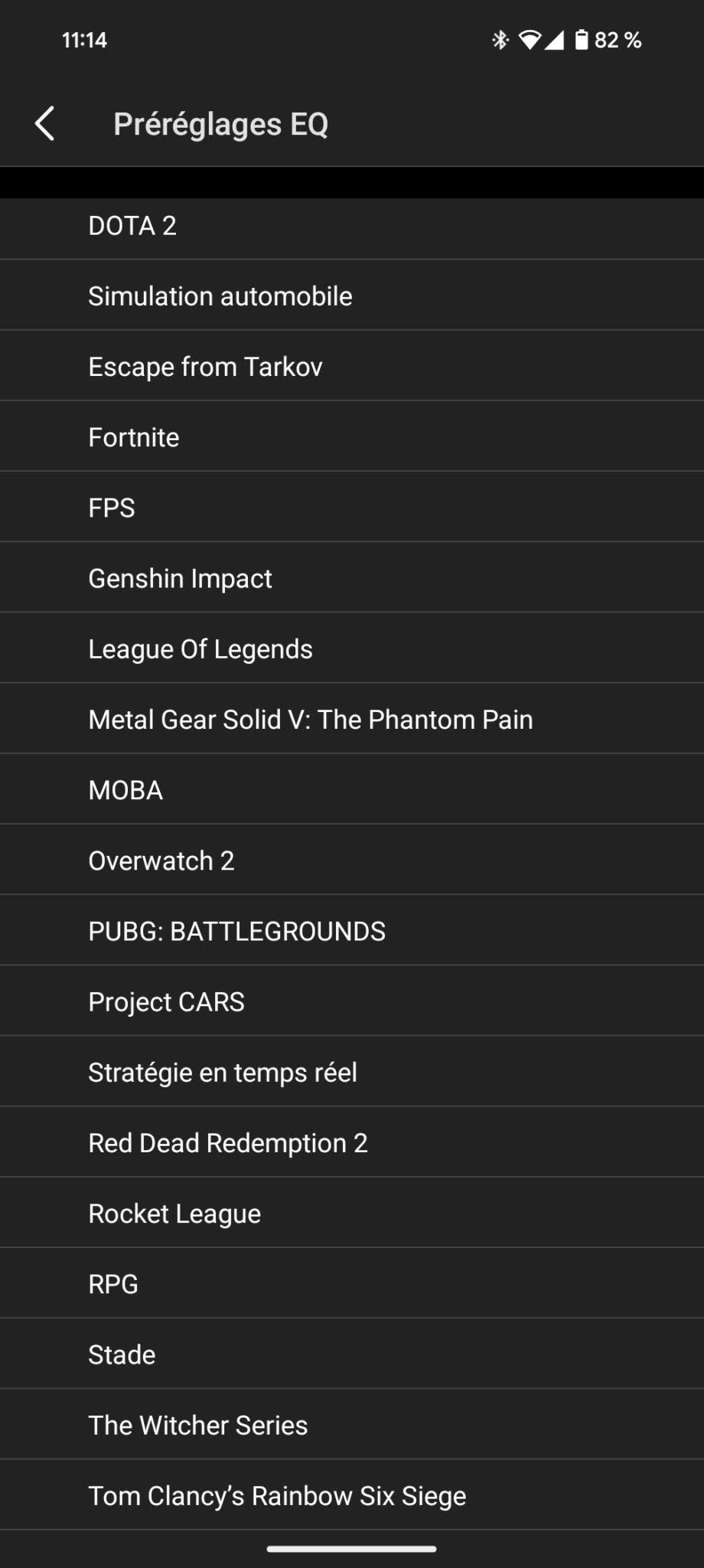Select the Stade preset
704x1568 pixels.
[x=352, y=1354]
